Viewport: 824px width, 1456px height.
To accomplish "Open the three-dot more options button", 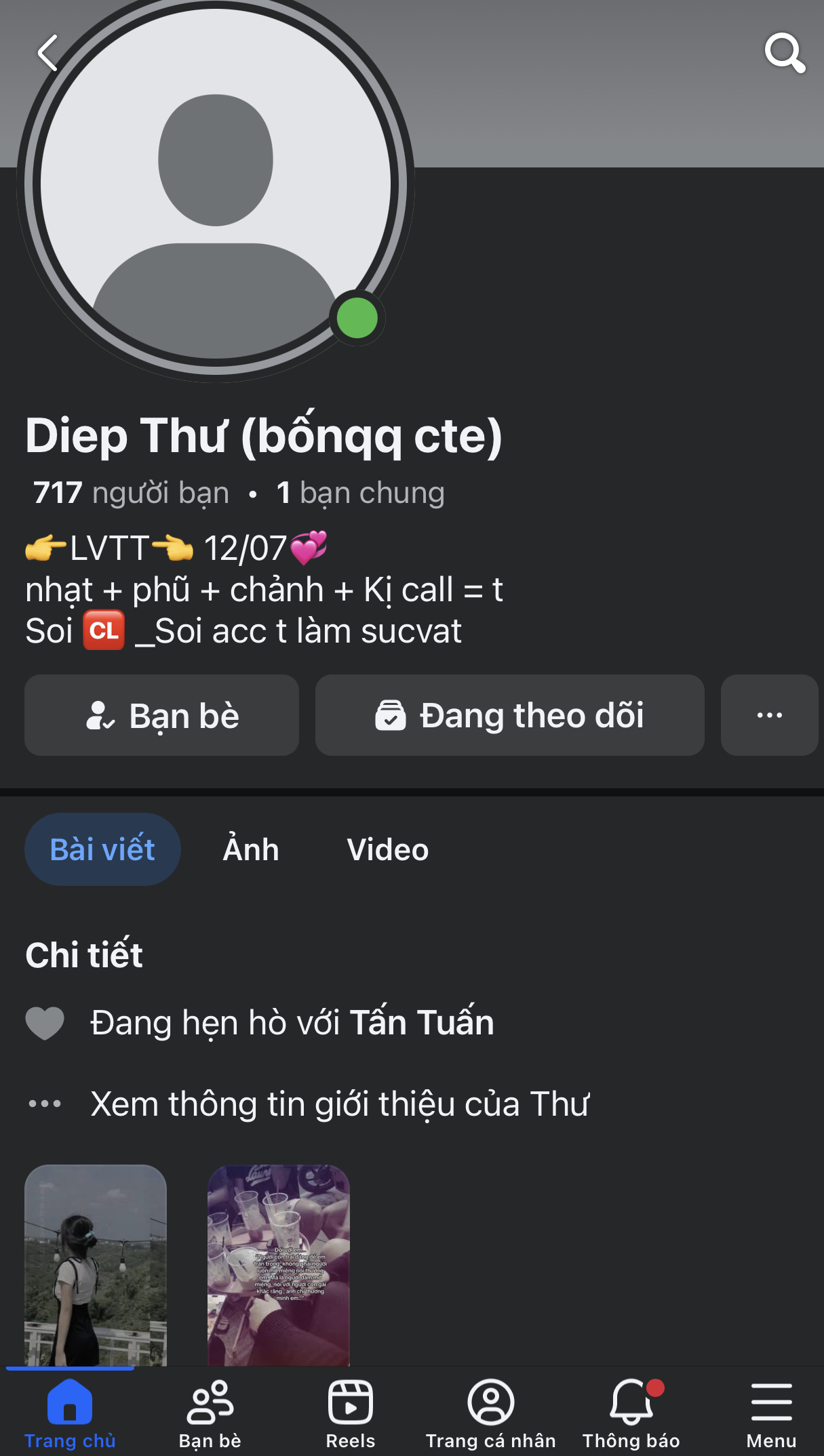I will click(x=769, y=715).
